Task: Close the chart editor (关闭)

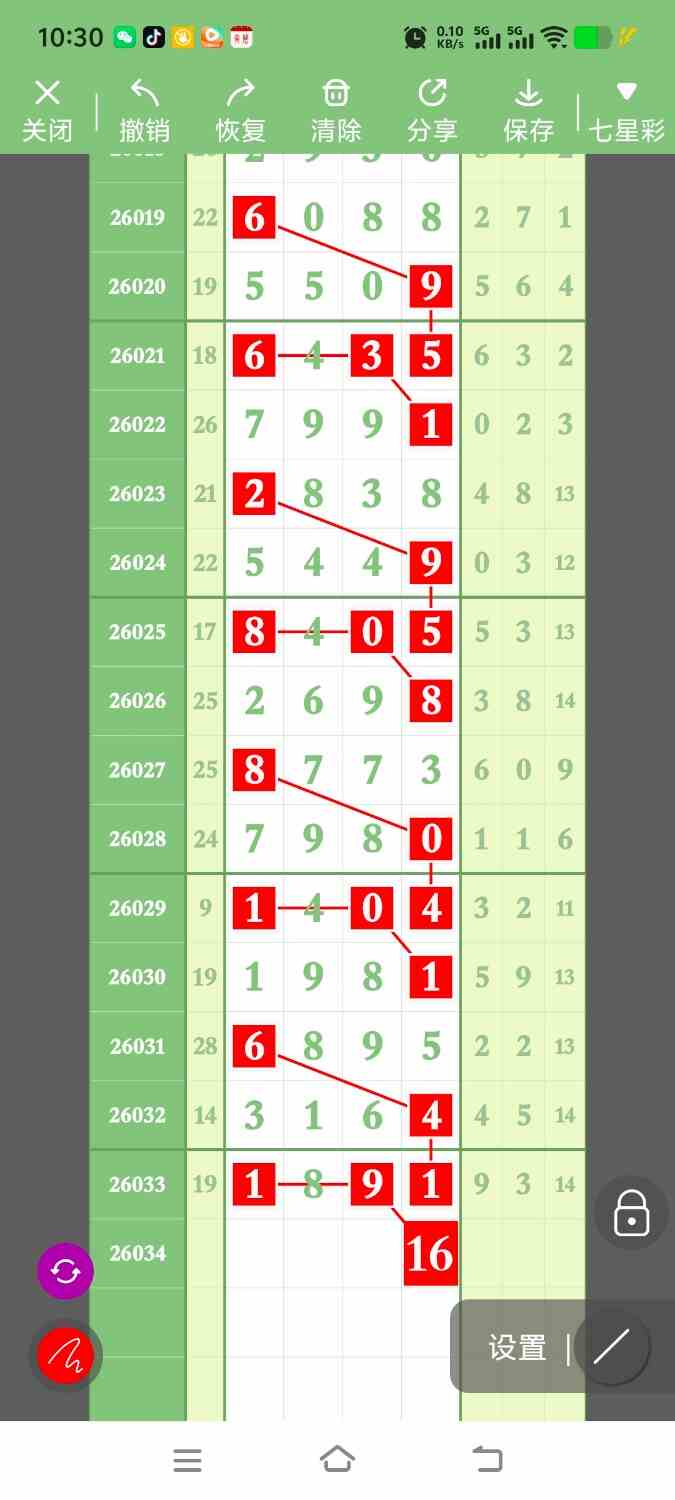Action: tap(47, 110)
